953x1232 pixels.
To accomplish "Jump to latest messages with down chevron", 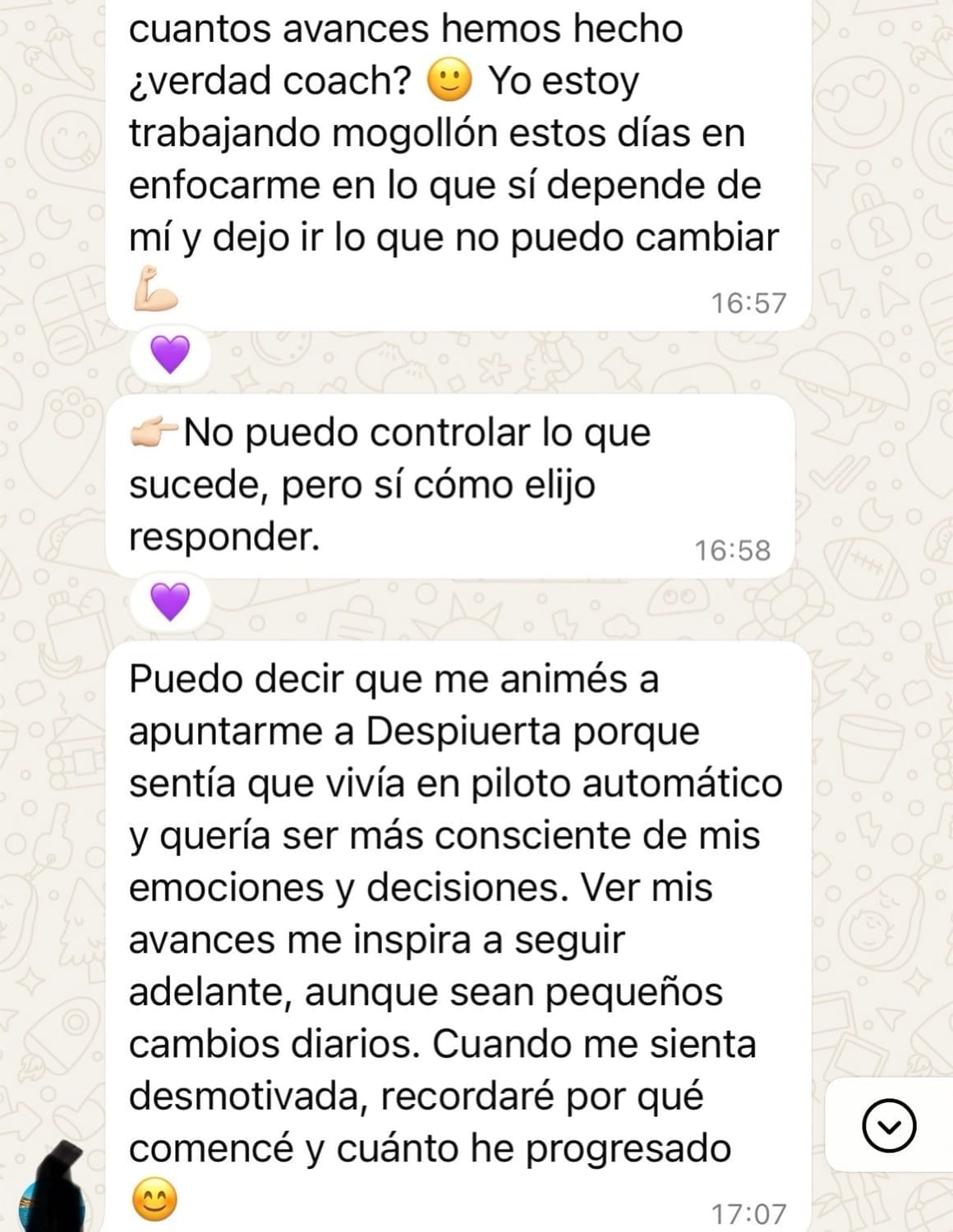I will coord(889,1125).
